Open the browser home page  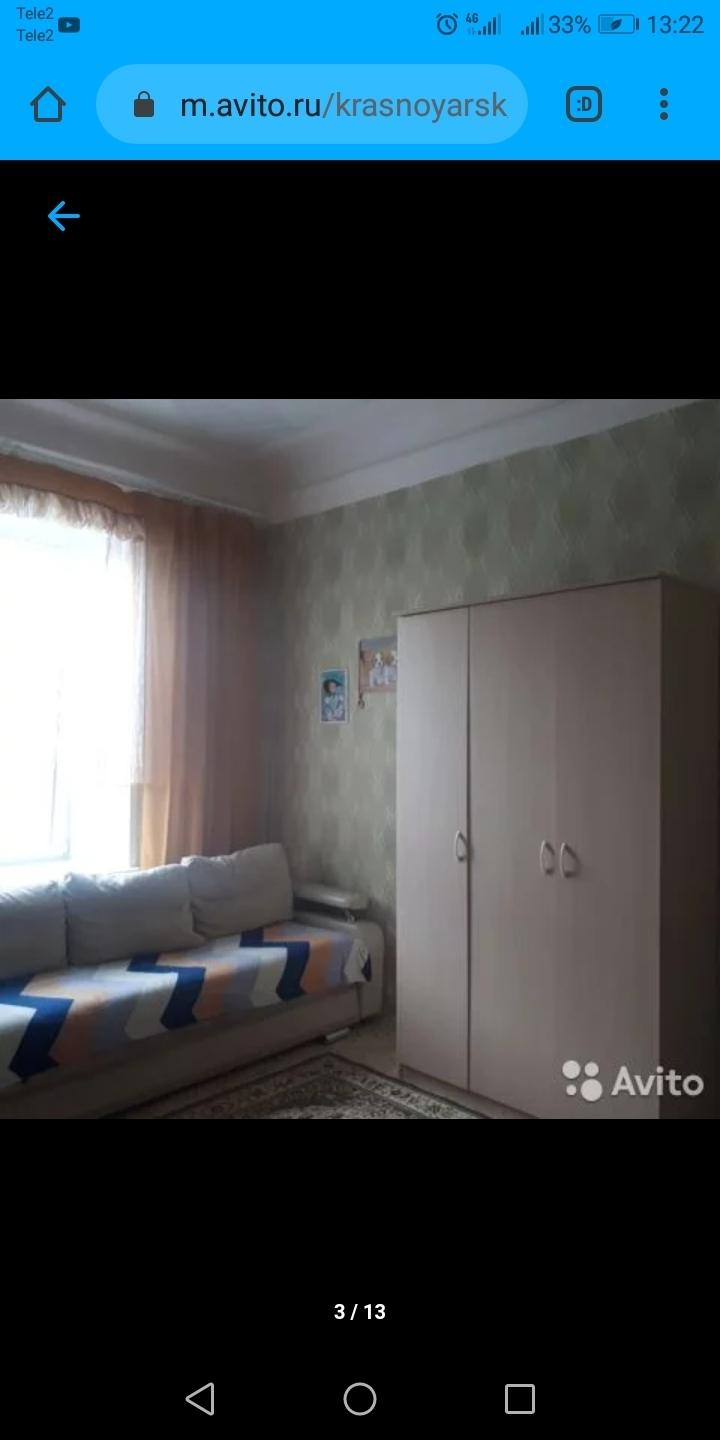[48, 104]
